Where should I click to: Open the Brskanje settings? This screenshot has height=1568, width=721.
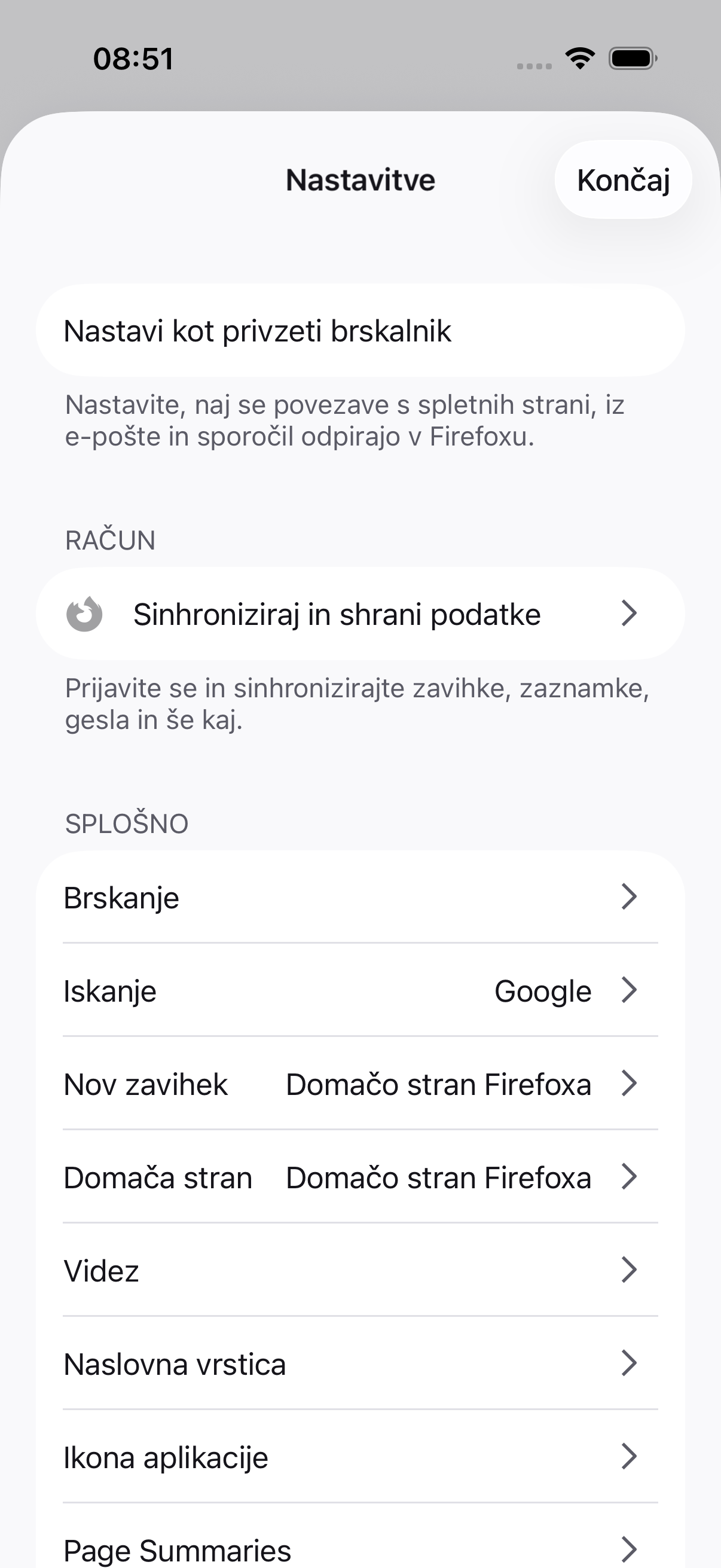(x=360, y=897)
